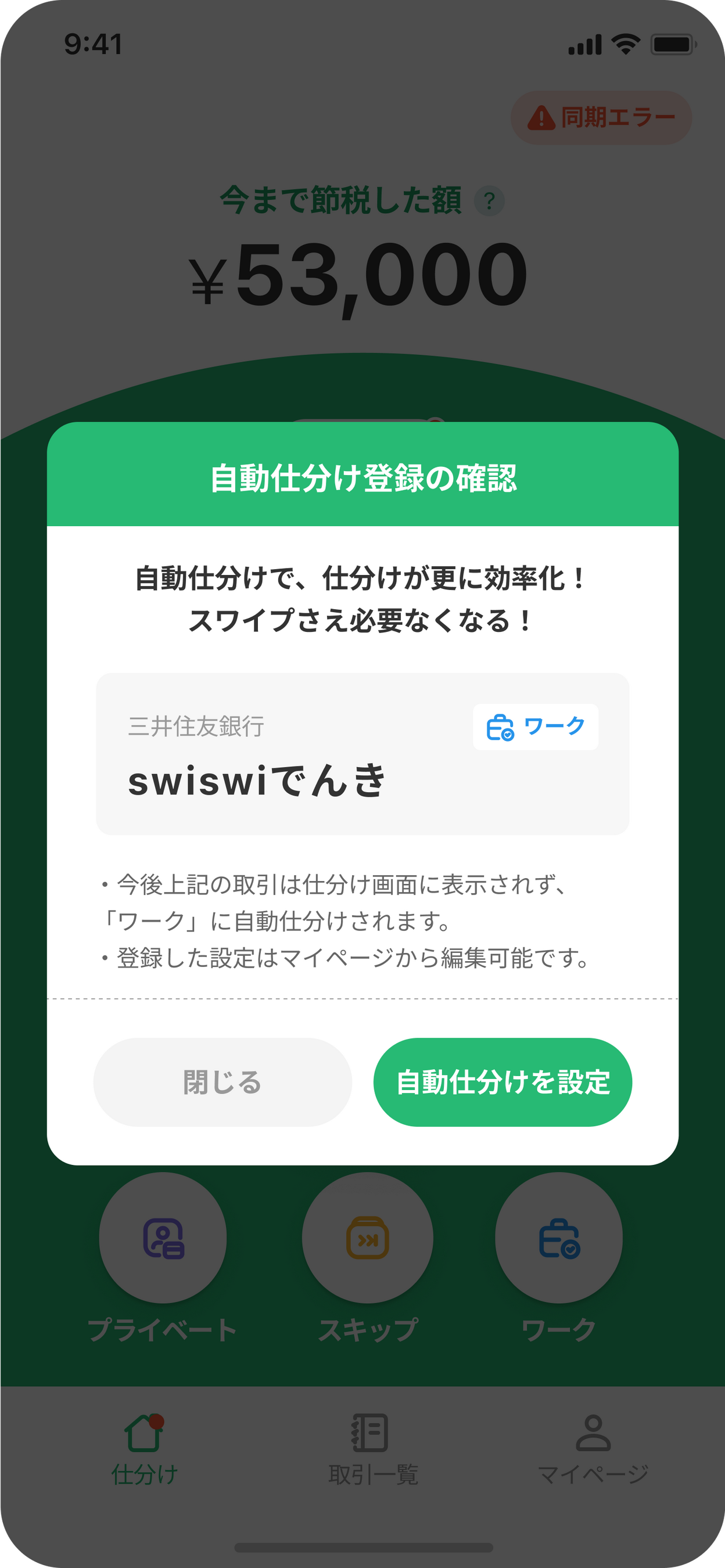Open the help icon beside 今まで節税した額

pyautogui.click(x=489, y=201)
